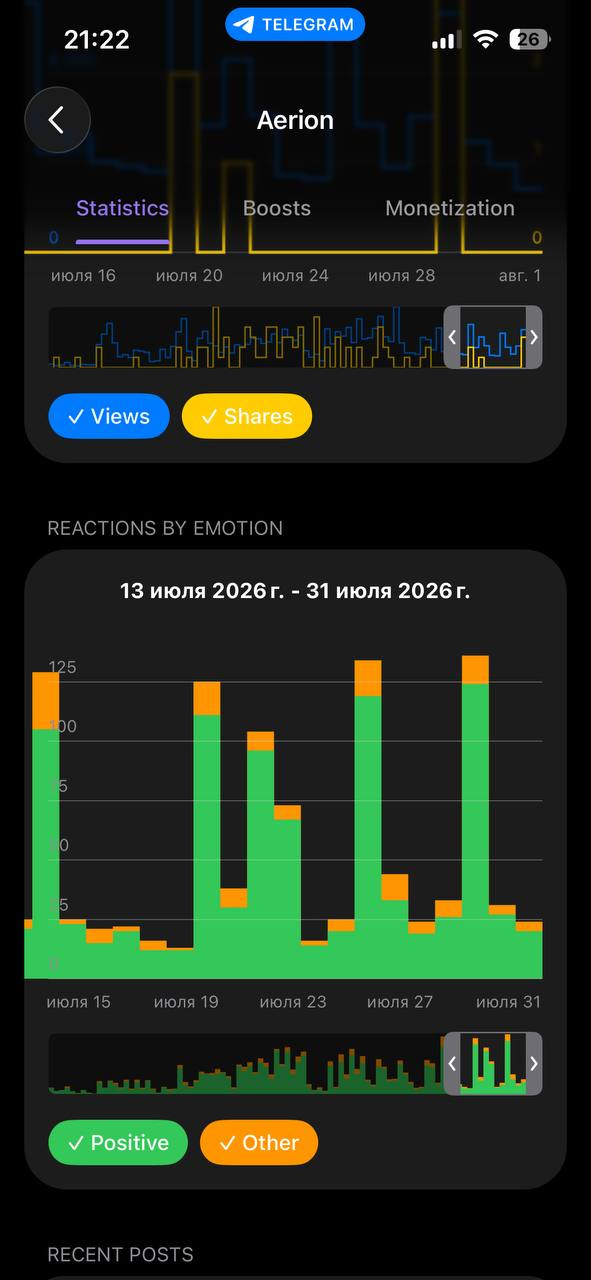Toggle the Views series chip
The image size is (591, 1280).
click(x=109, y=417)
